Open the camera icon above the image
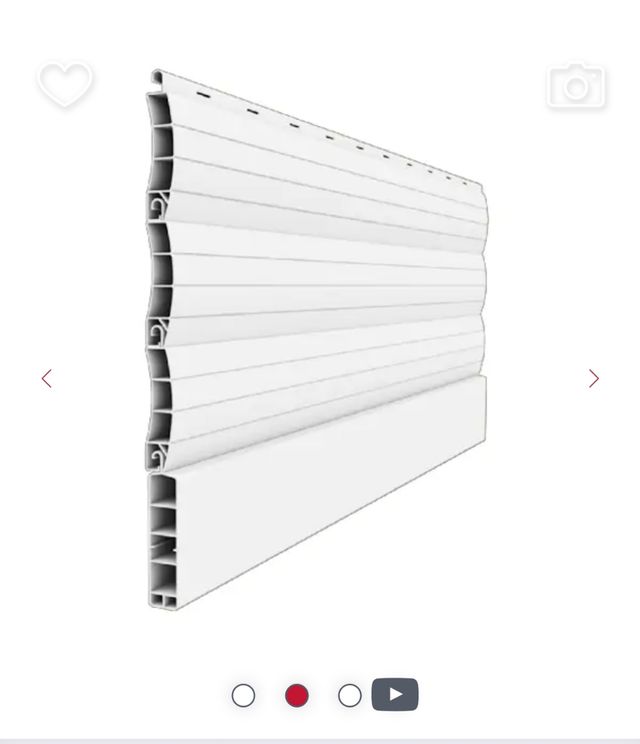Image resolution: width=640 pixels, height=744 pixels. [577, 87]
